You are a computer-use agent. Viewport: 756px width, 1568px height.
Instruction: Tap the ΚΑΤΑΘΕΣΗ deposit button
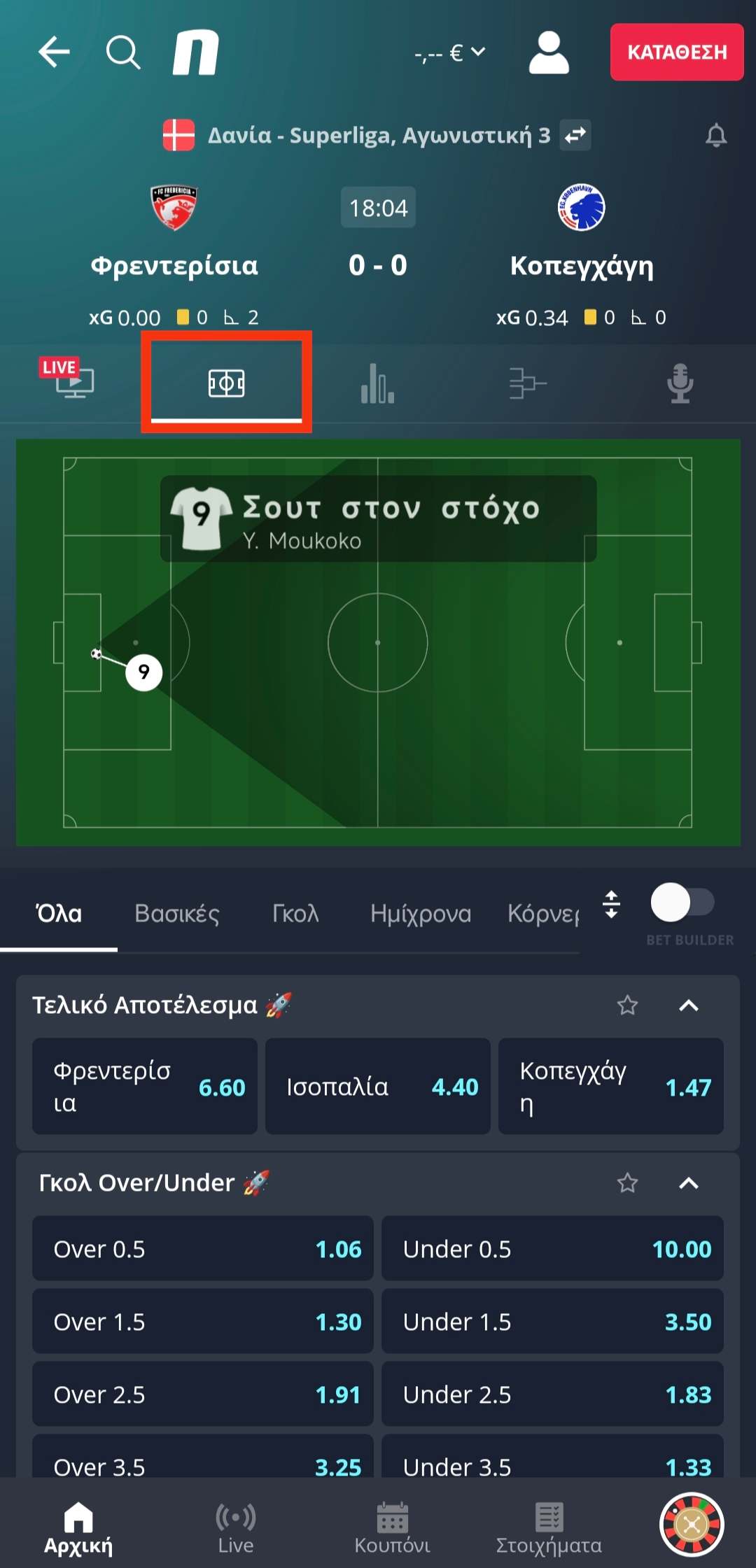tap(677, 52)
